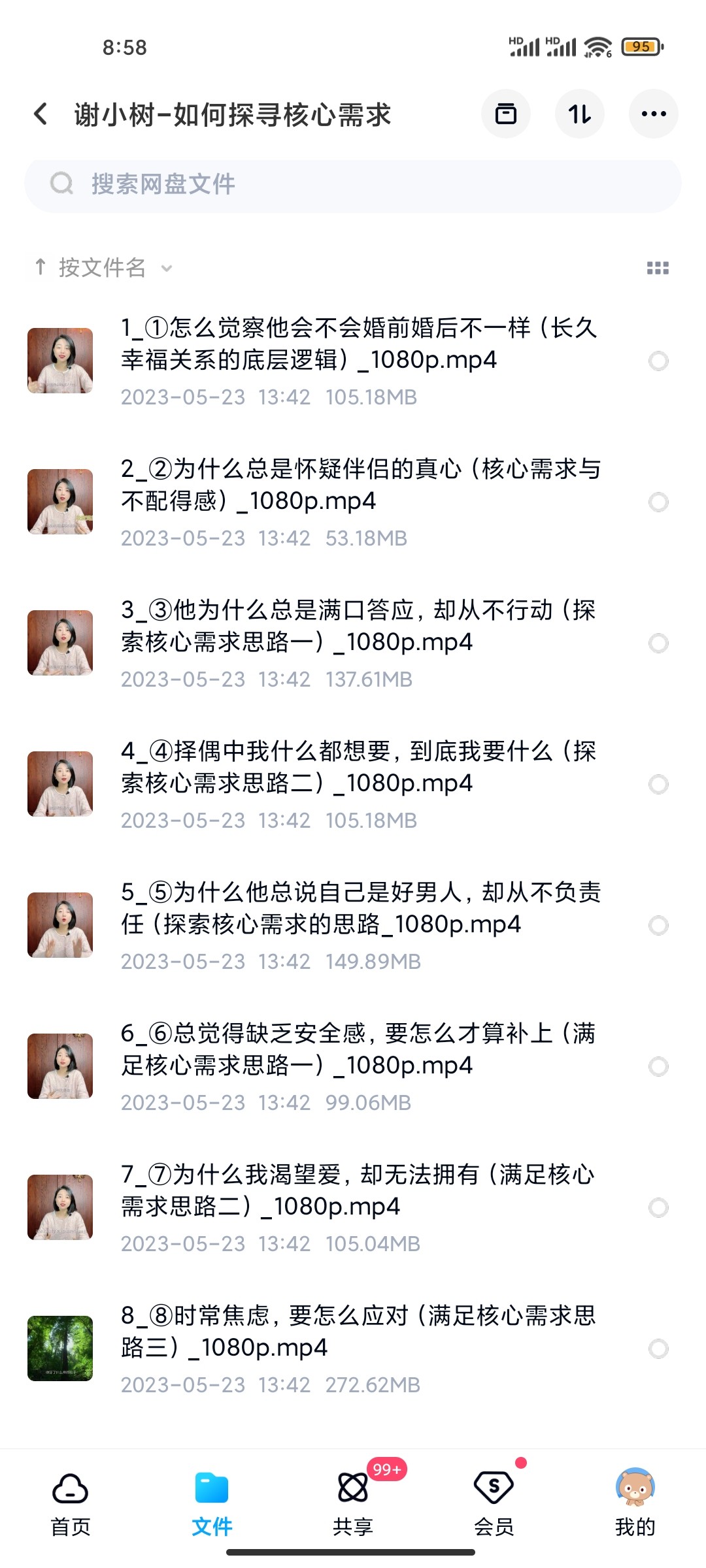Image resolution: width=706 pixels, height=1568 pixels.
Task: Select the file 6_⑥总觉得缺乏安全感
Action: pos(658,1066)
